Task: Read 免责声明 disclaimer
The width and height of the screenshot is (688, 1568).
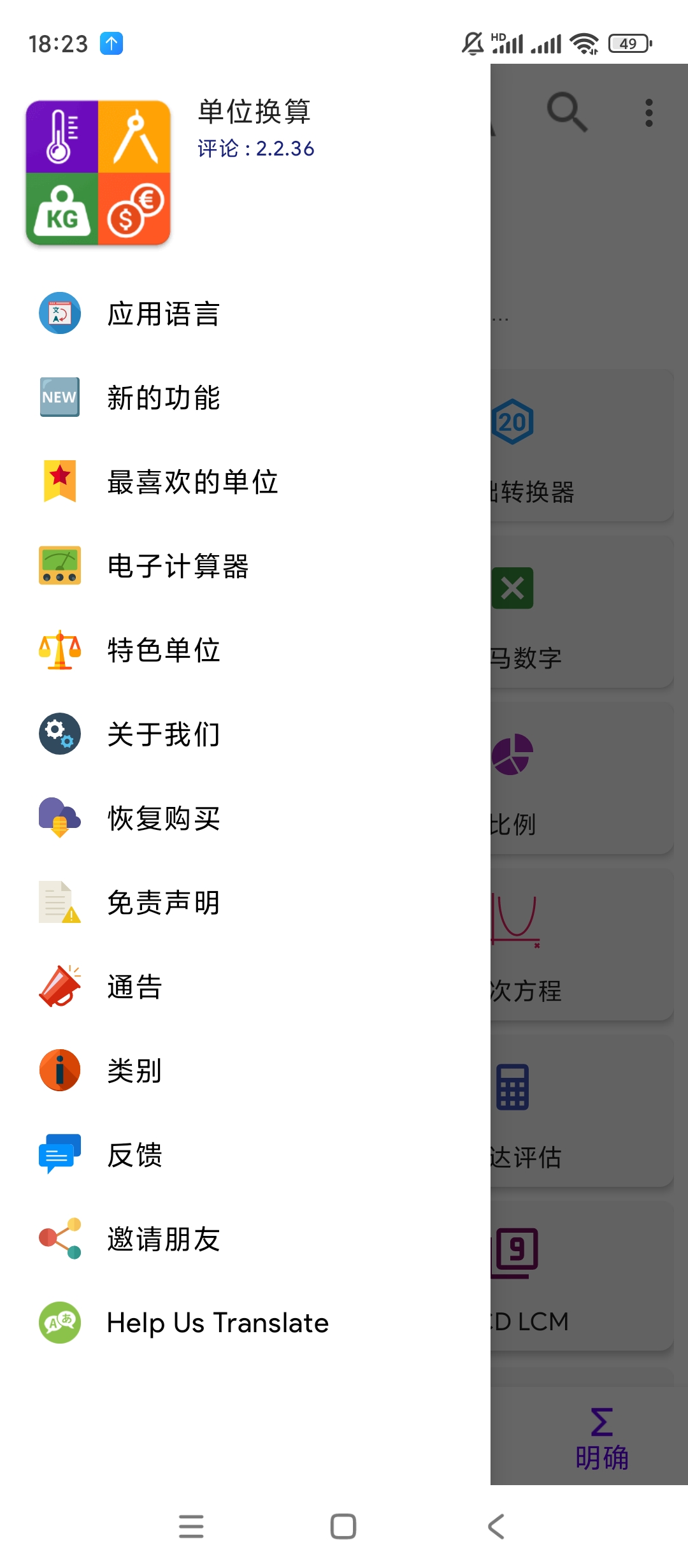Action: point(164,903)
